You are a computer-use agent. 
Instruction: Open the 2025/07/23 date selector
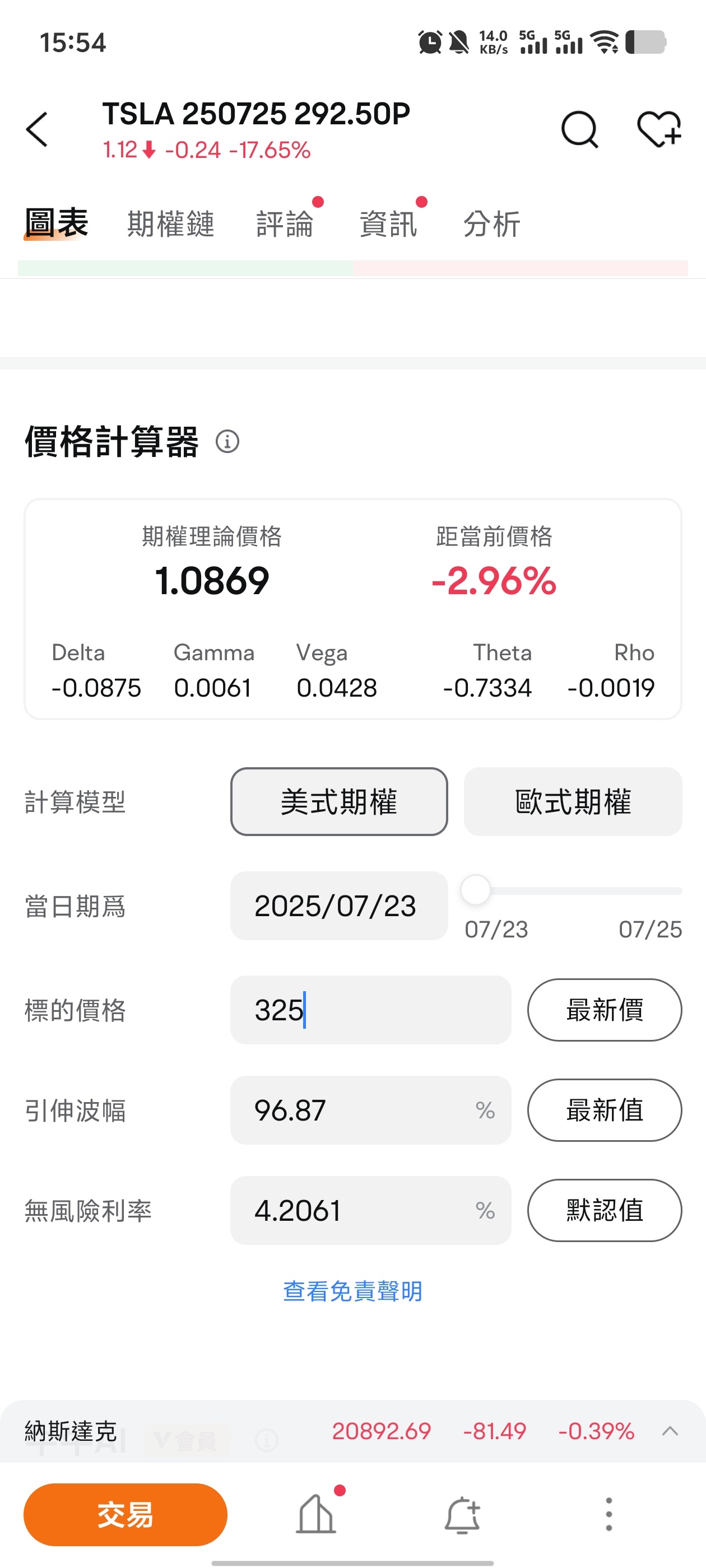coord(338,906)
